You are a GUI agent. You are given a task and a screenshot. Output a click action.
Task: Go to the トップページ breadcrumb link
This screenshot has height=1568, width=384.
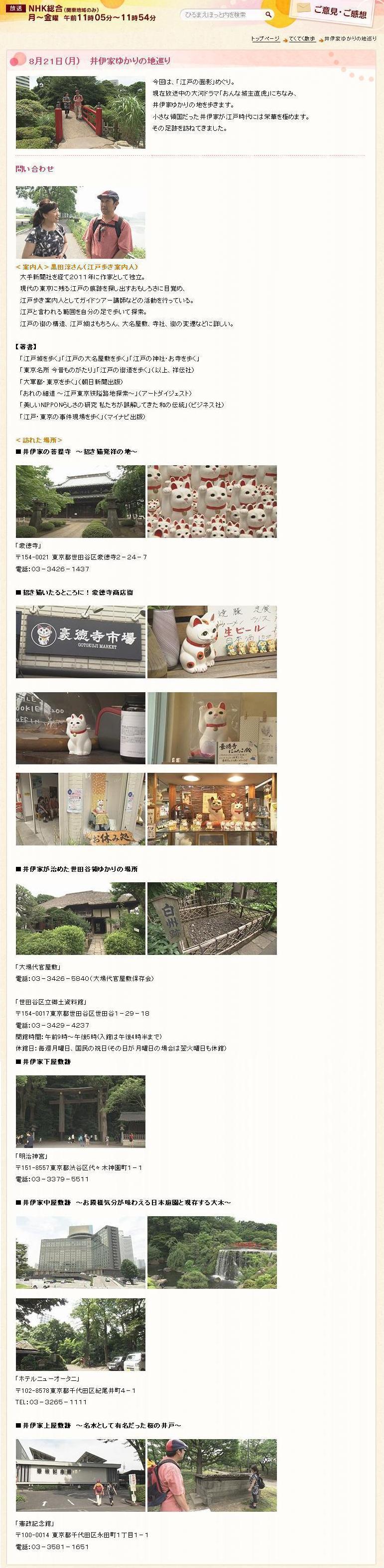pos(265,38)
